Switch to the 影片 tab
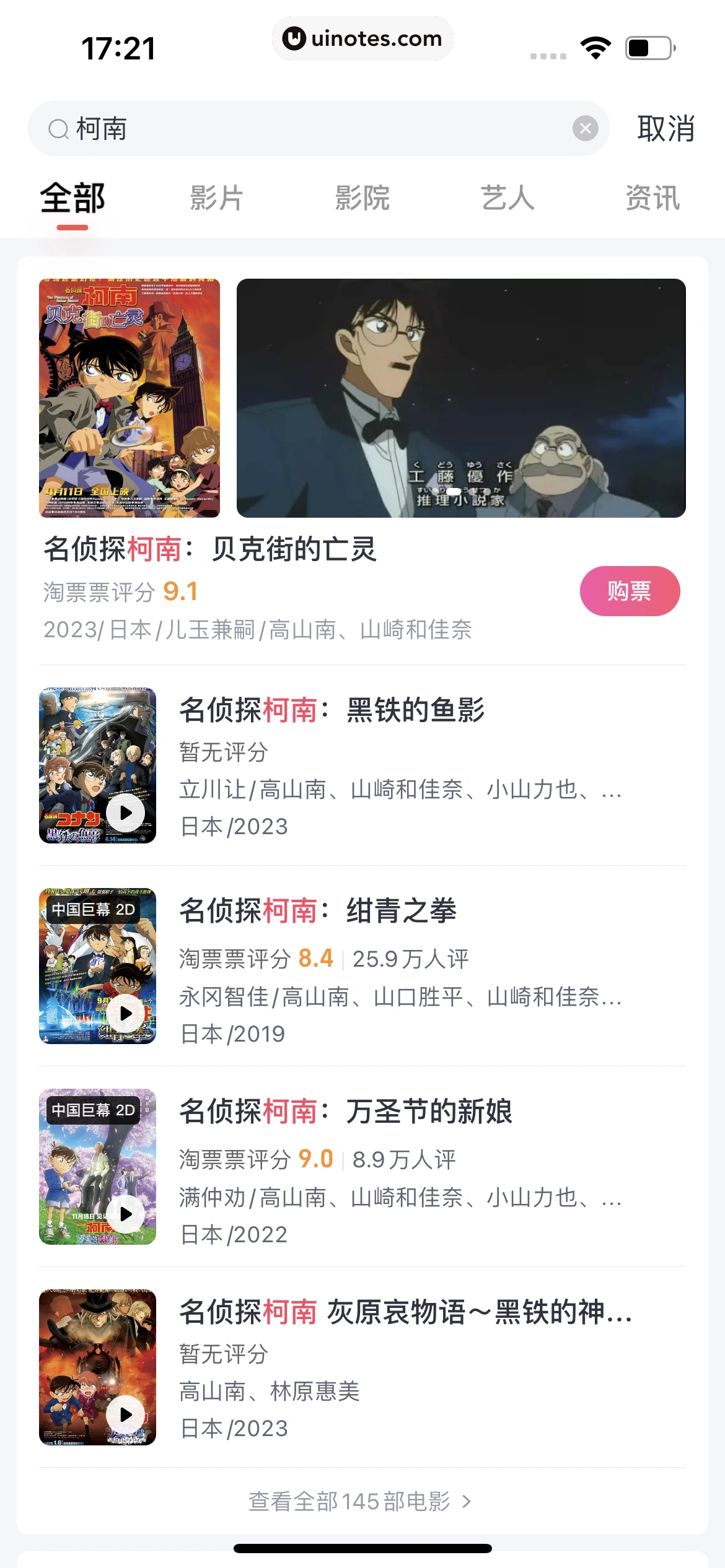 [217, 199]
